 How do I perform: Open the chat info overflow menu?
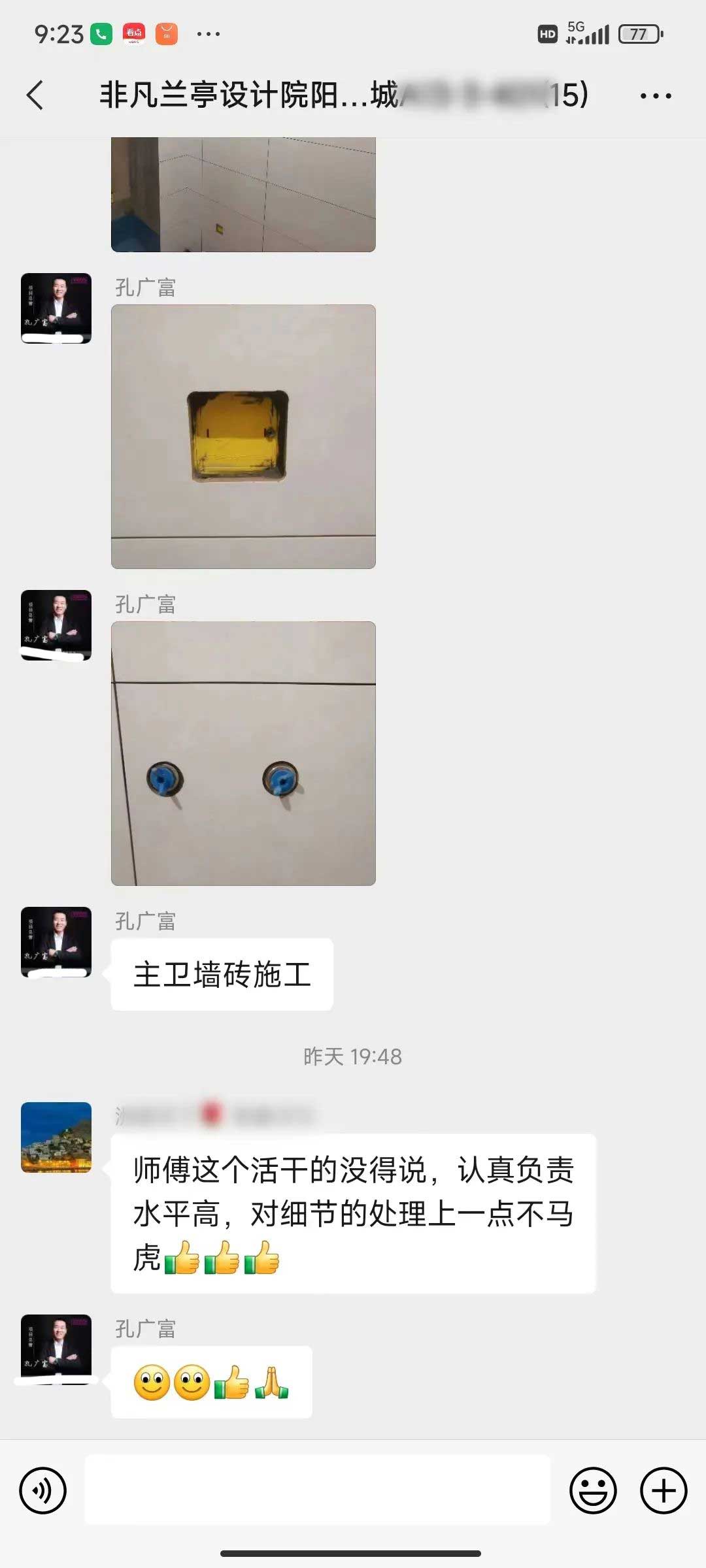pos(655,96)
